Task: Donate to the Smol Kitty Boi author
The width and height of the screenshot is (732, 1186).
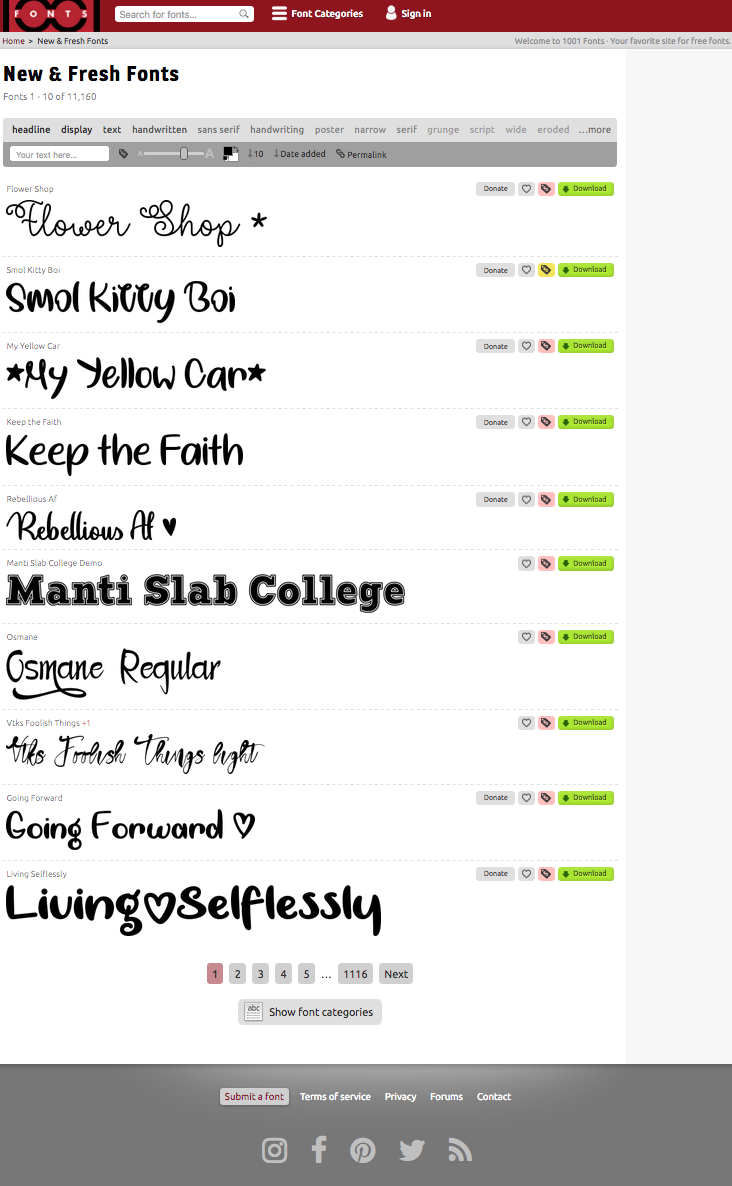Action: point(495,270)
